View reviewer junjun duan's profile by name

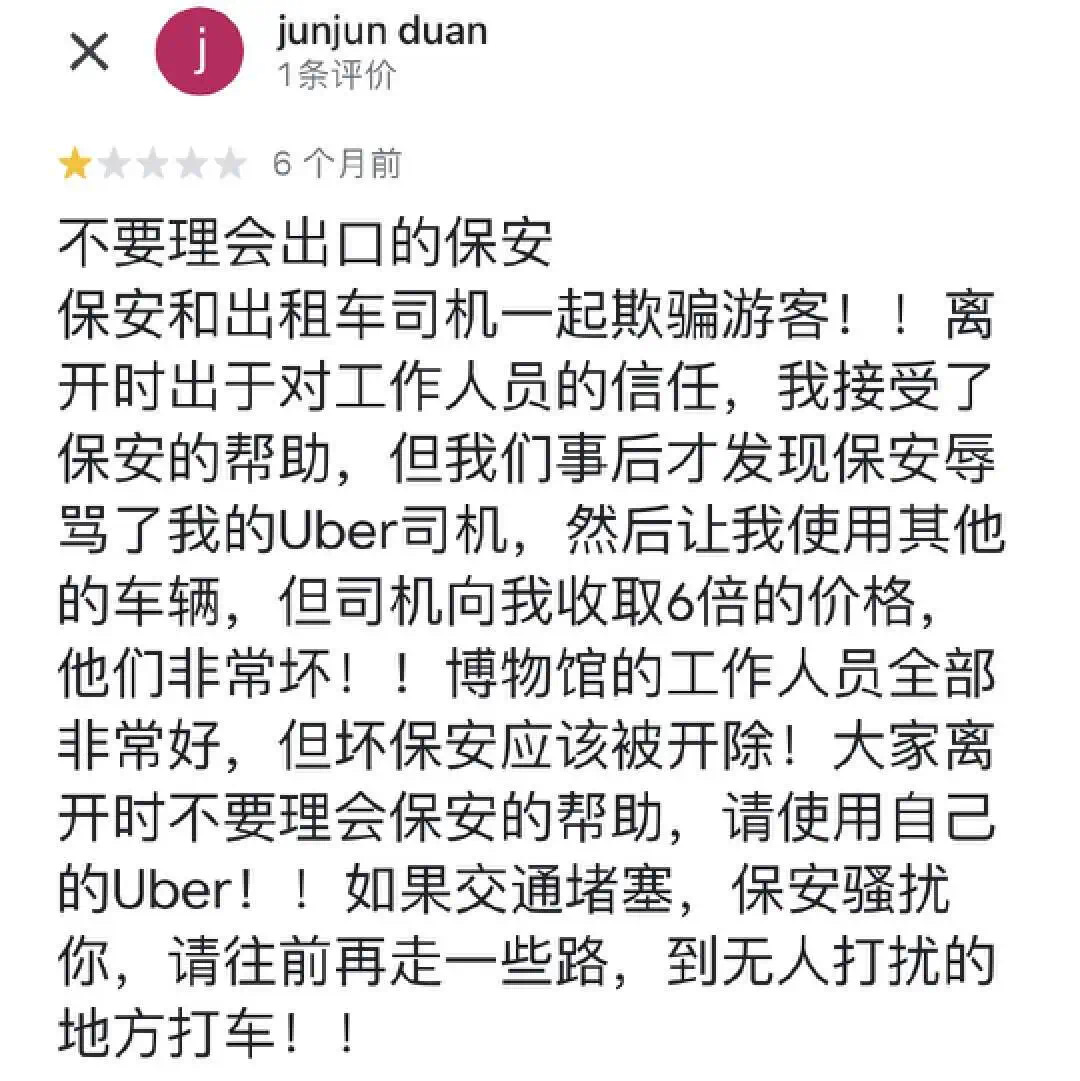coord(380,32)
